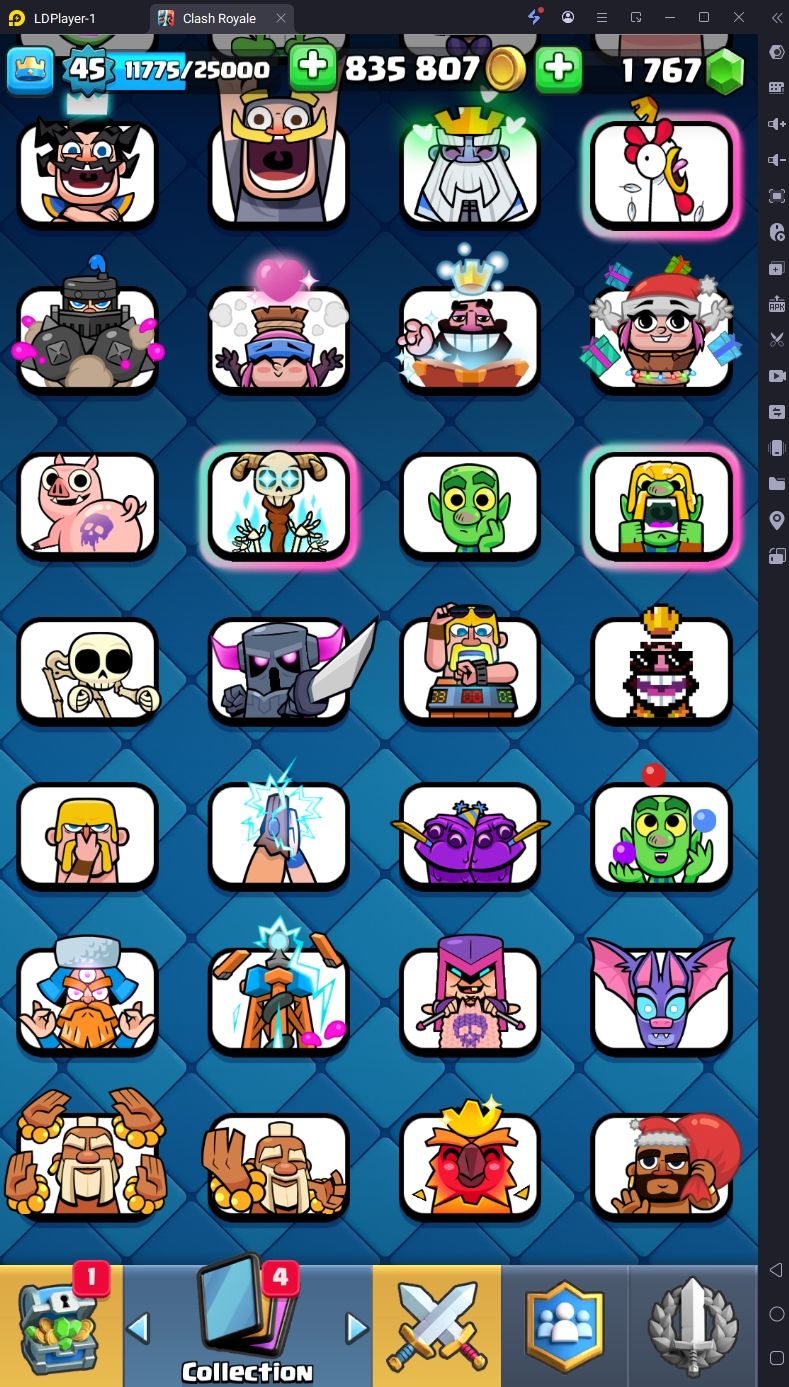Switch to the Collection tab
The width and height of the screenshot is (789, 1387).
click(x=247, y=1325)
